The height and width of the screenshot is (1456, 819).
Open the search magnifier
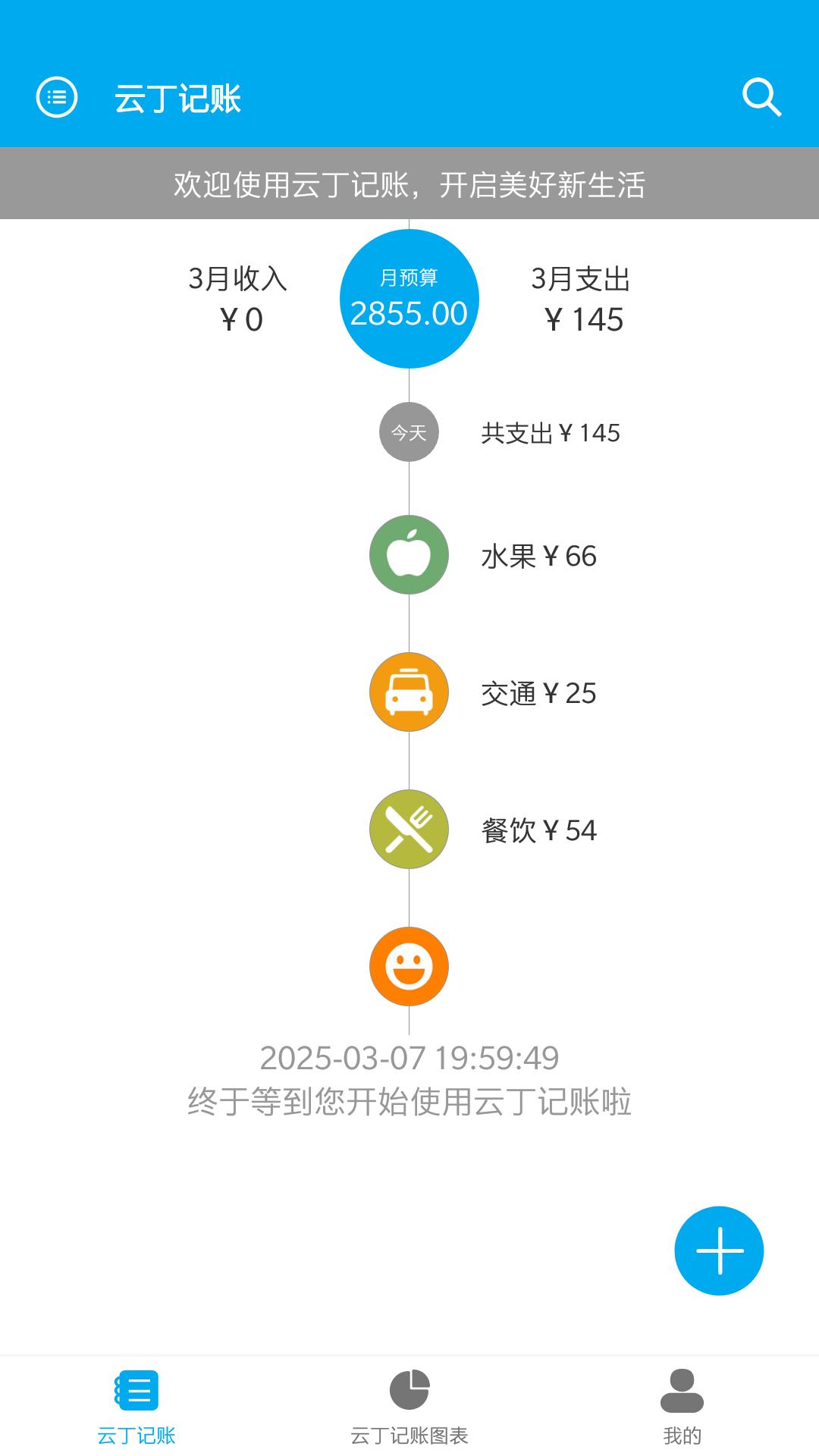pos(761,98)
